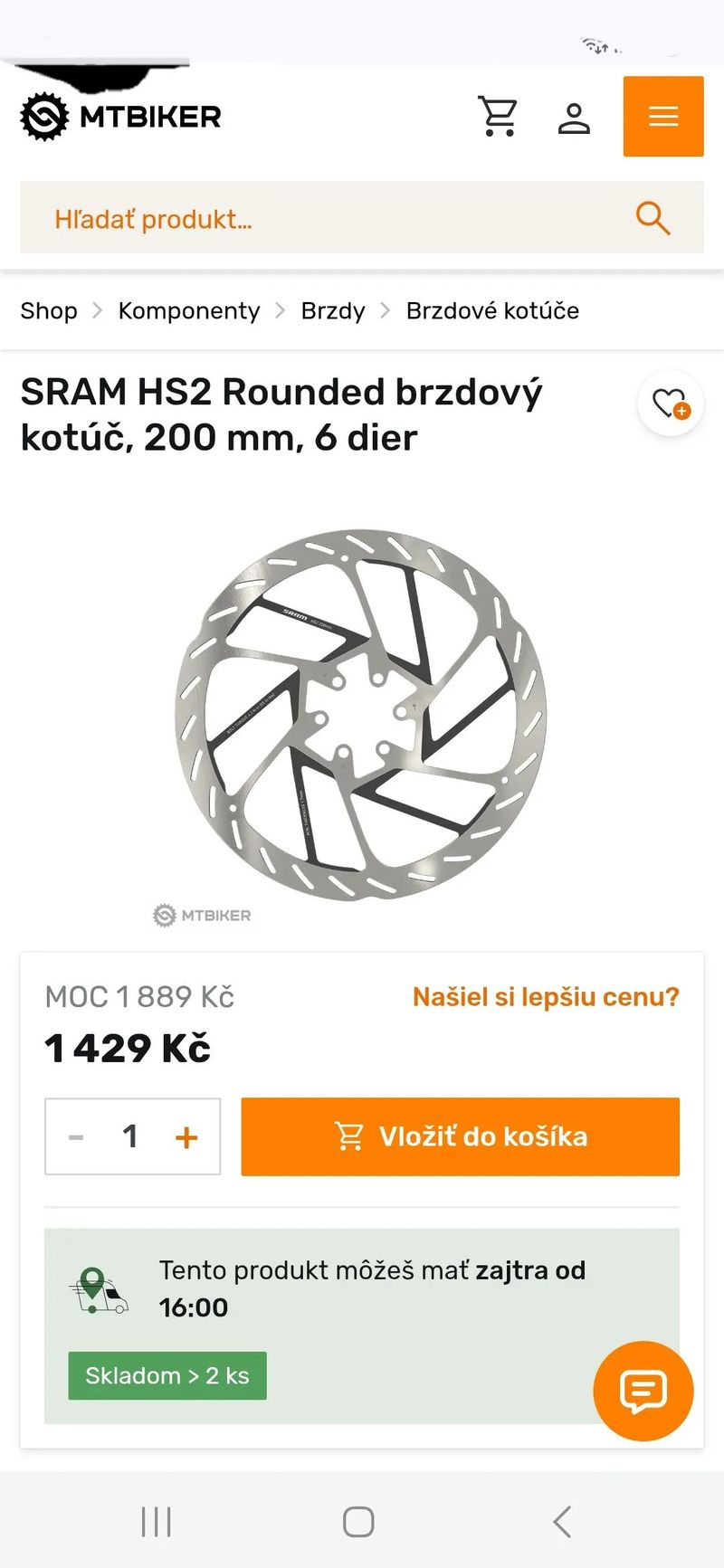This screenshot has width=724, height=1568.
Task: Open the Brzdové kotúče breadcrumb
Action: point(492,310)
